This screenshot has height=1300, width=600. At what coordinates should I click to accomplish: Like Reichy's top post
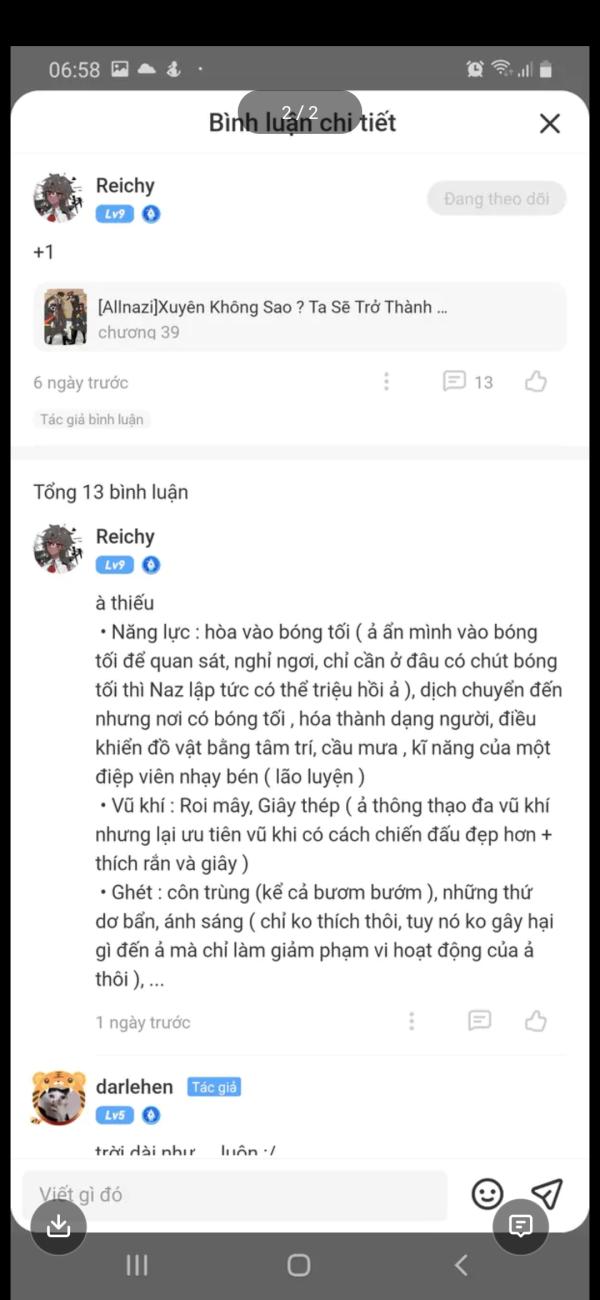tap(536, 381)
